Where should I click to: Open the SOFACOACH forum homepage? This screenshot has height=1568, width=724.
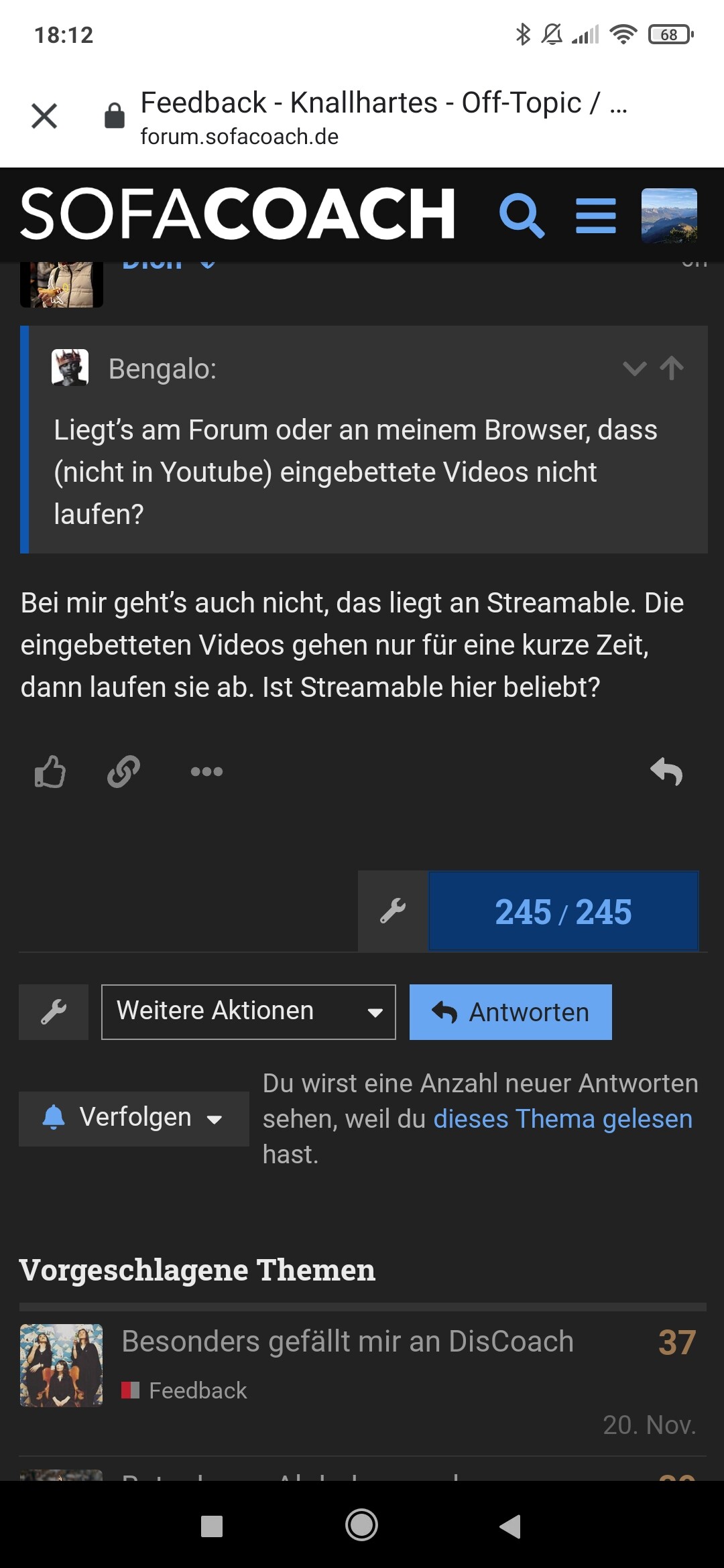238,214
